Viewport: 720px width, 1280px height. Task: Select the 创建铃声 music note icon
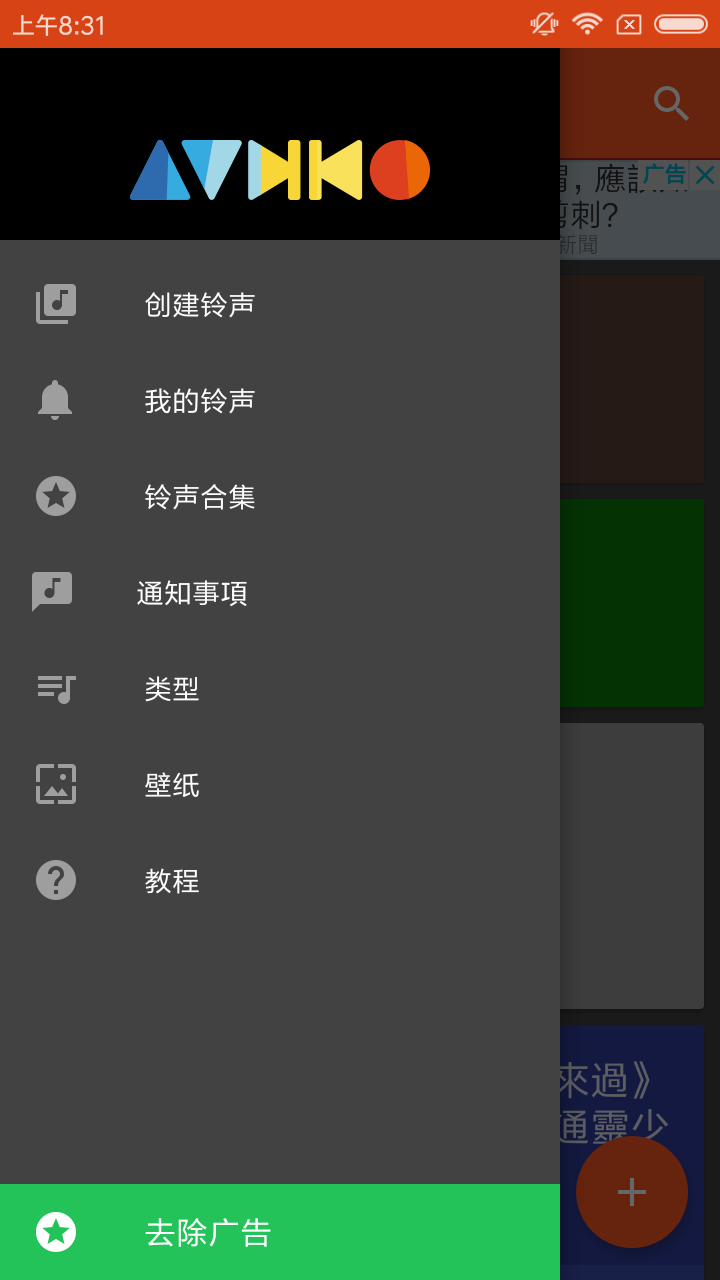pos(55,304)
